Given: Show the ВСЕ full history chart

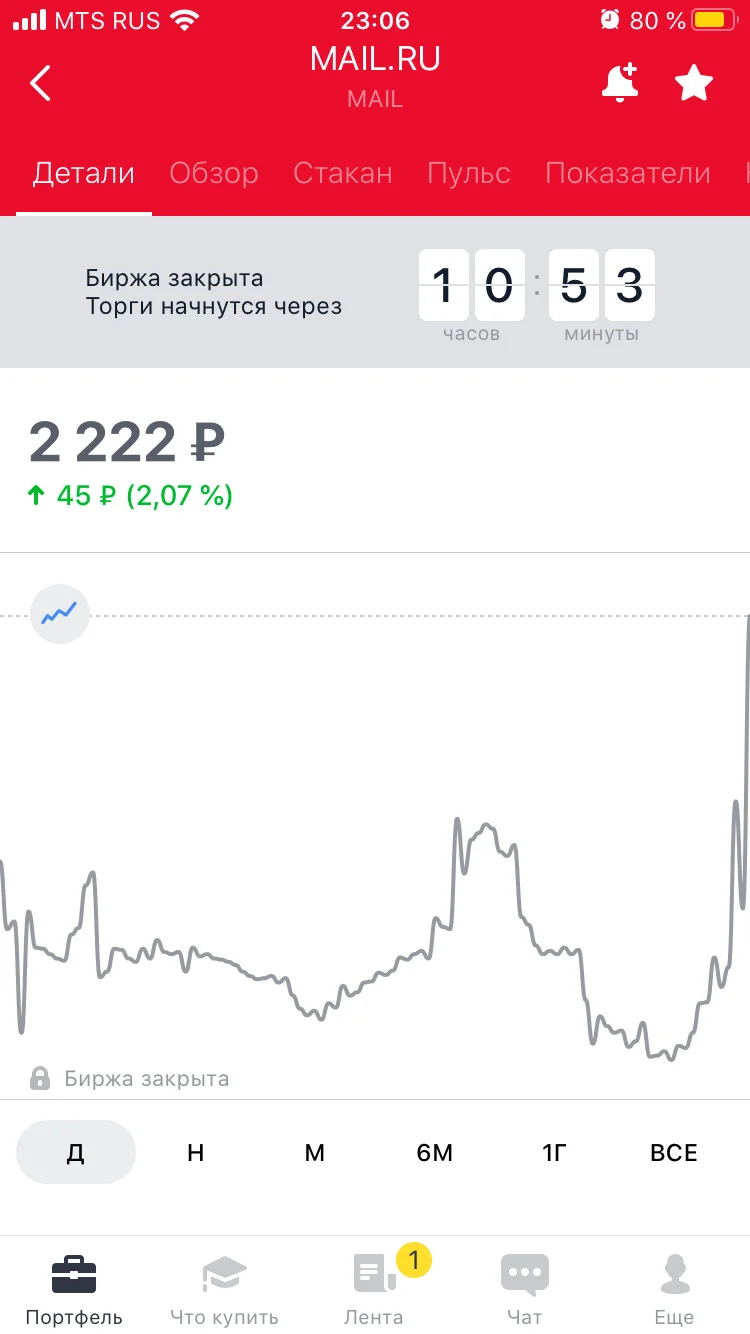Looking at the screenshot, I should coord(674,1152).
